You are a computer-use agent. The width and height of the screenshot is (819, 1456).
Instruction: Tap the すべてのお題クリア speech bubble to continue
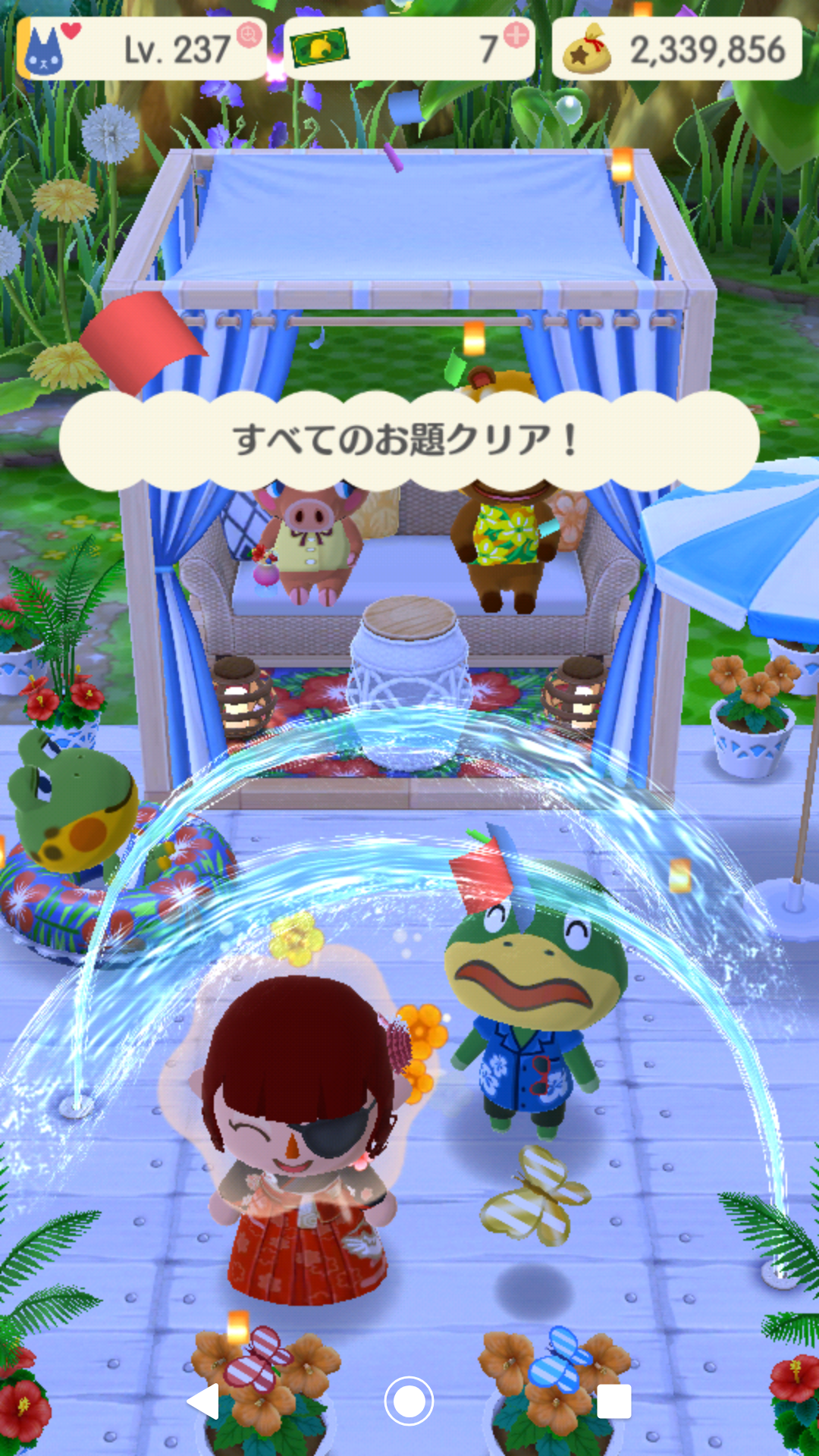[409, 440]
